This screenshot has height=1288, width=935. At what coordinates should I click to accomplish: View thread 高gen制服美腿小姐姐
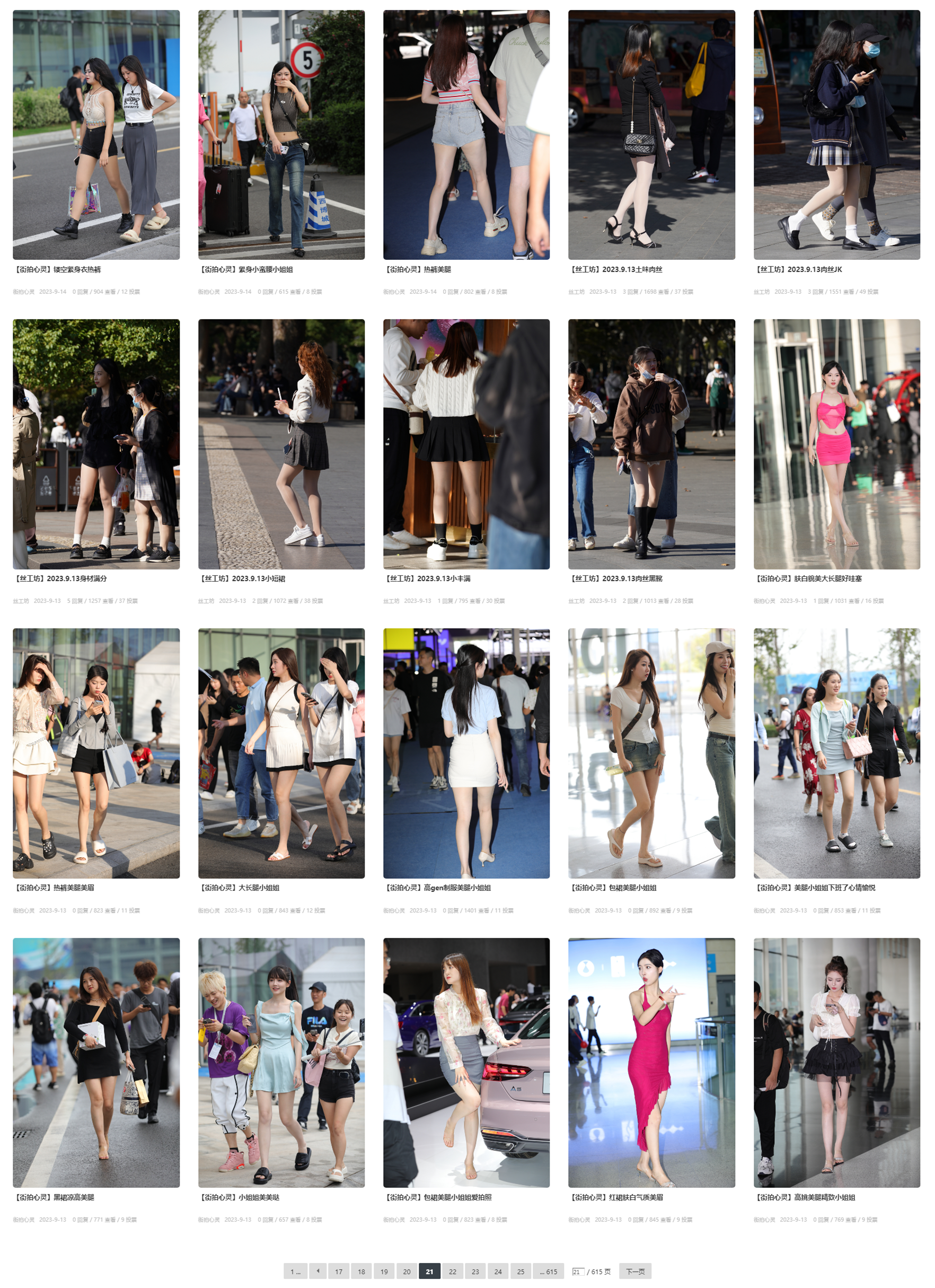(x=437, y=888)
